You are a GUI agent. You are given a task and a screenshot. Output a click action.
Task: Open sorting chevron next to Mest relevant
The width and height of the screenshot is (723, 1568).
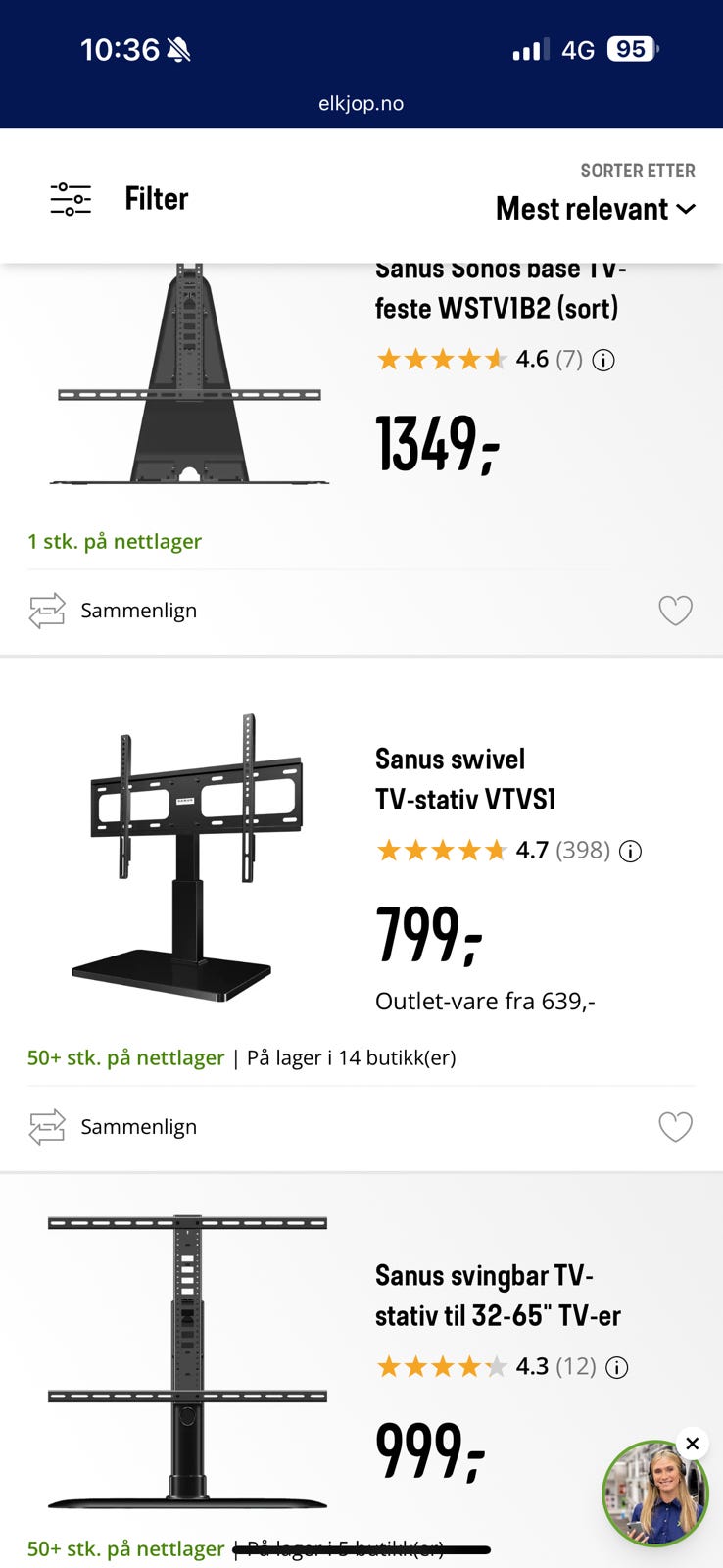click(x=685, y=209)
